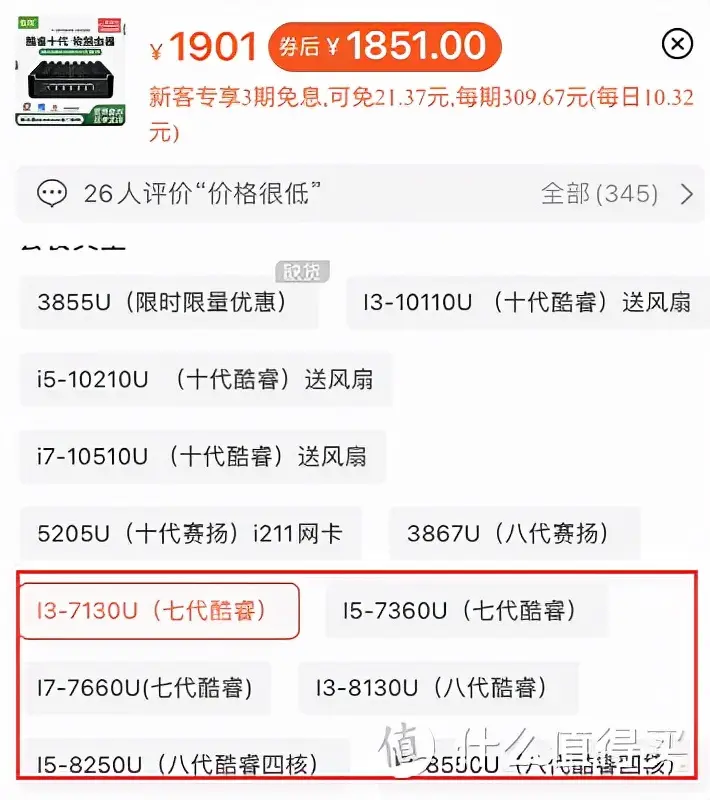Select 5205U with i211 network card
The width and height of the screenshot is (710, 800).
coord(190,534)
